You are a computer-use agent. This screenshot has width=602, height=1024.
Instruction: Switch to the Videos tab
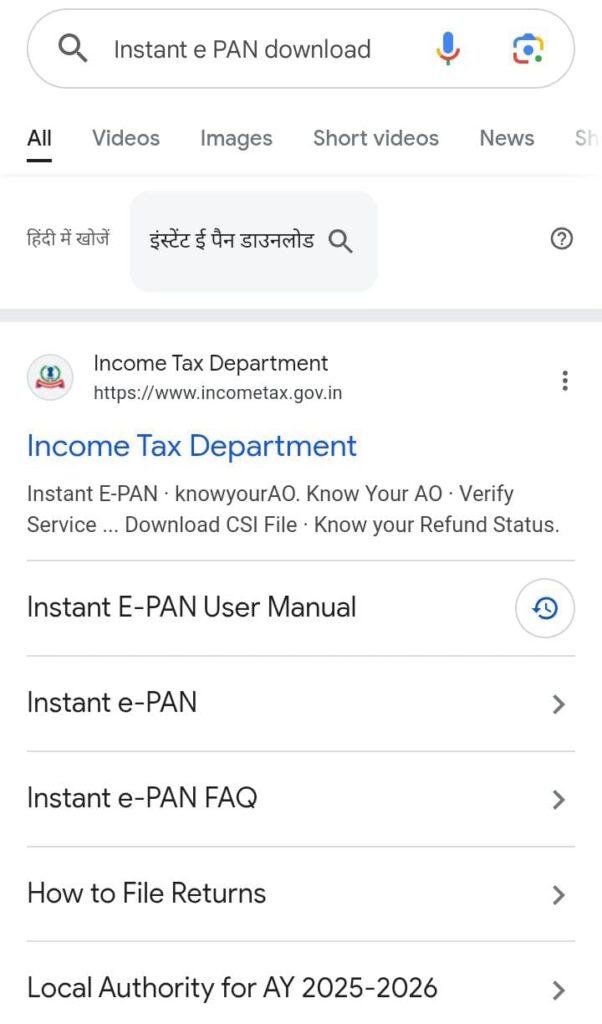point(126,138)
